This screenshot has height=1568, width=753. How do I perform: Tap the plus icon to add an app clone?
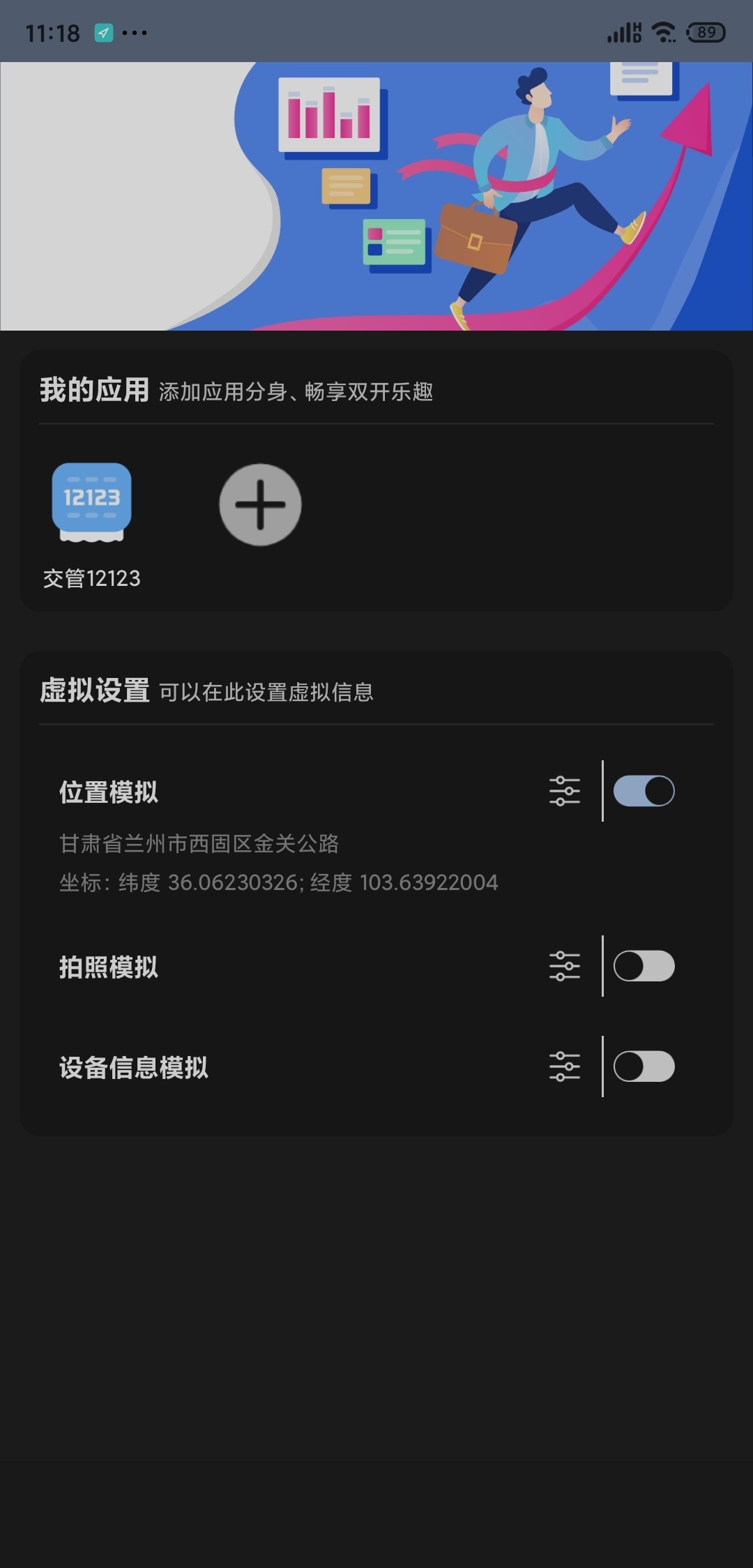(260, 504)
